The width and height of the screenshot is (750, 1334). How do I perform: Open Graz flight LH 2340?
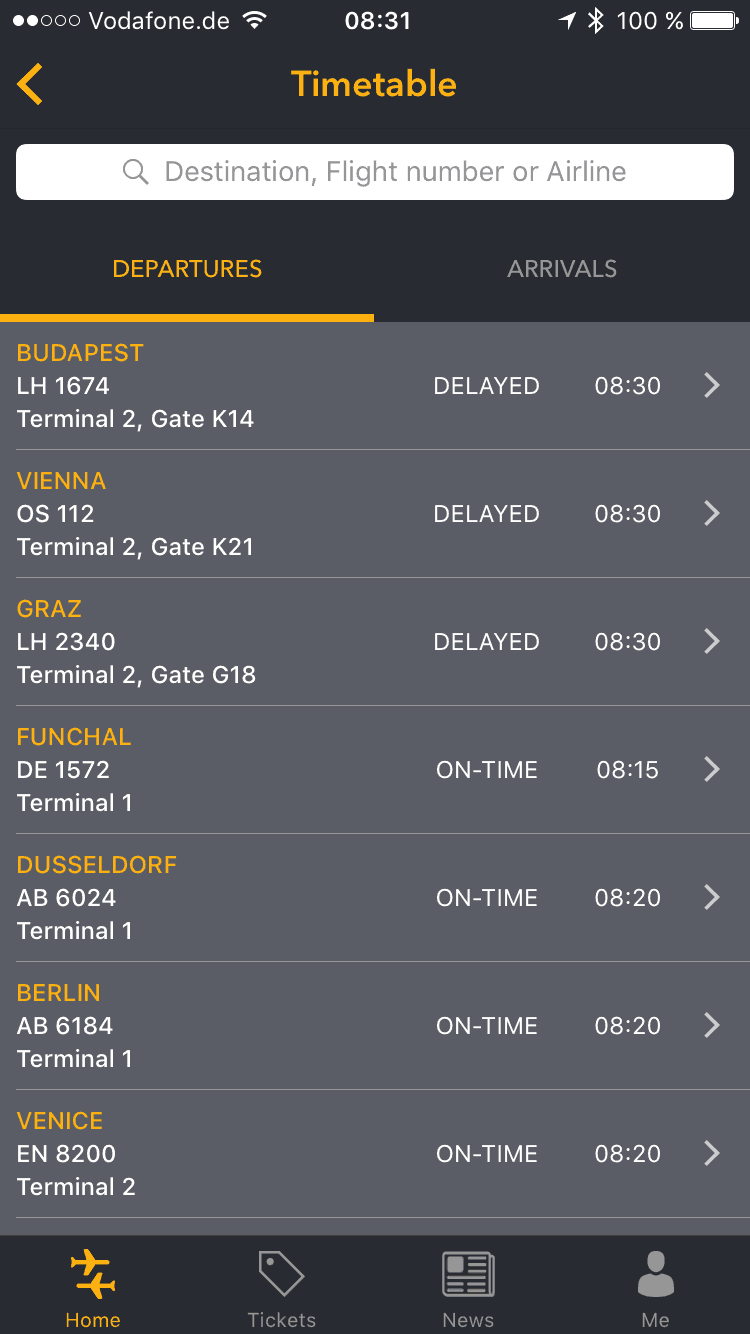pos(375,642)
